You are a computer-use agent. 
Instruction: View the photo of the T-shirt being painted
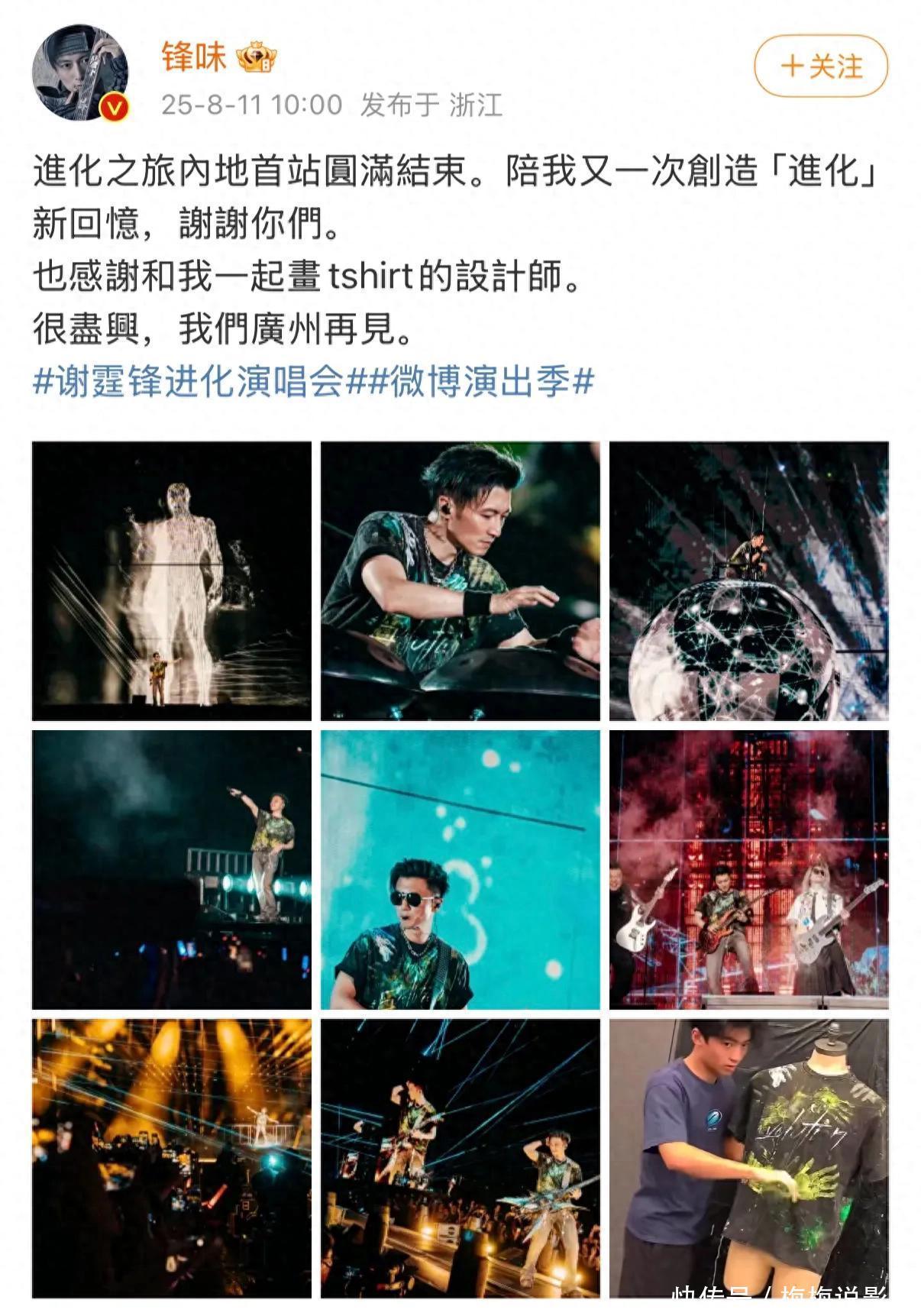point(748,1158)
